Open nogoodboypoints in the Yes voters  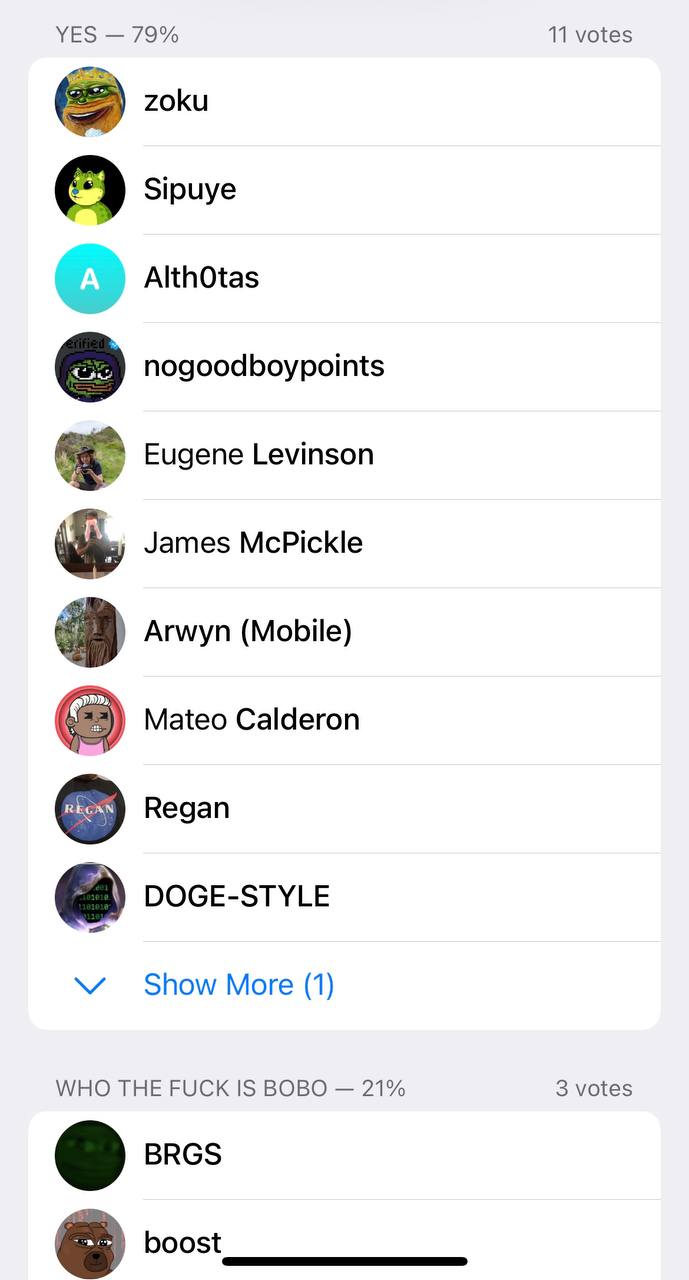[344, 366]
